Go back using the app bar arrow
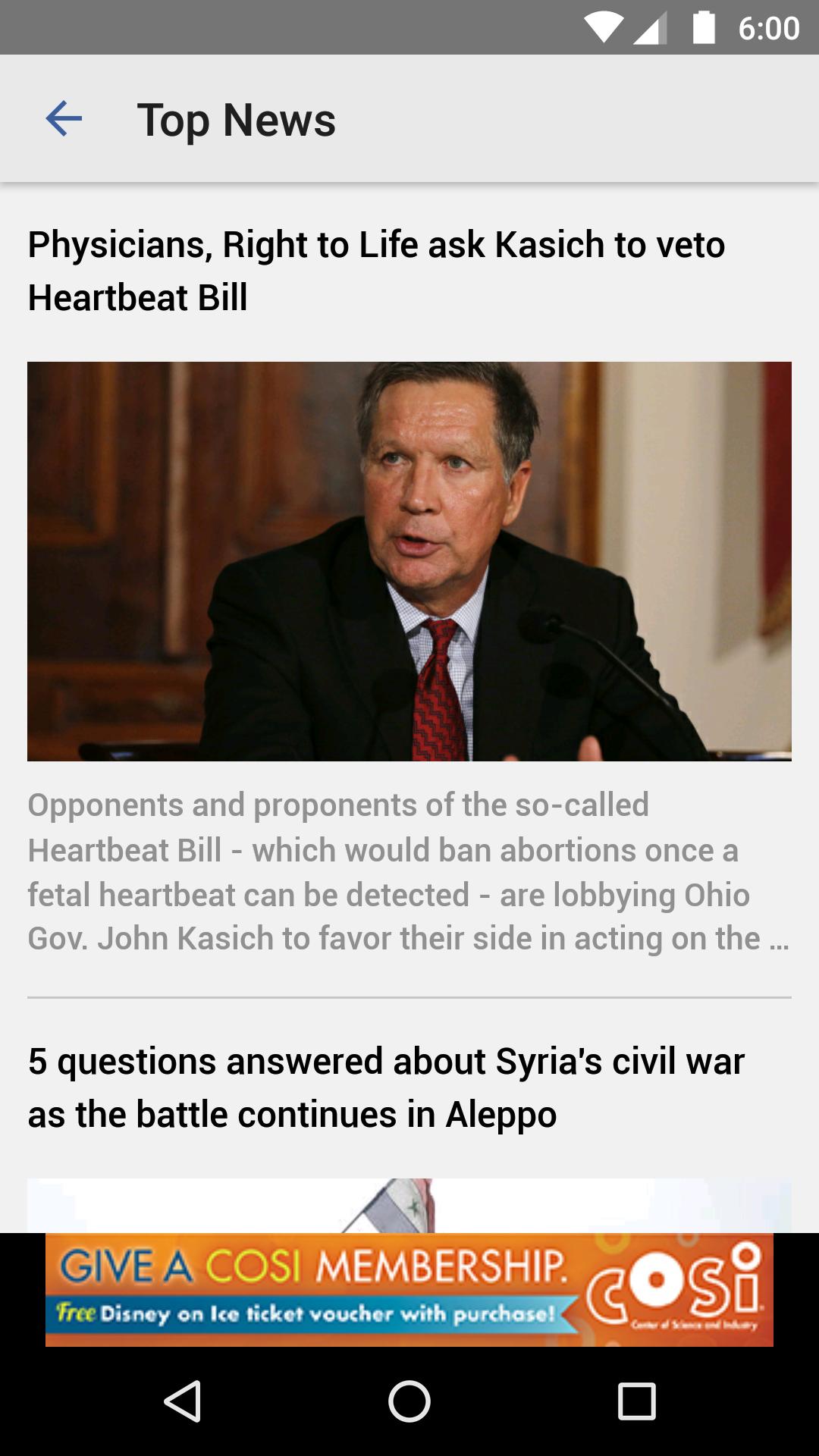The height and width of the screenshot is (1456, 819). (x=64, y=119)
